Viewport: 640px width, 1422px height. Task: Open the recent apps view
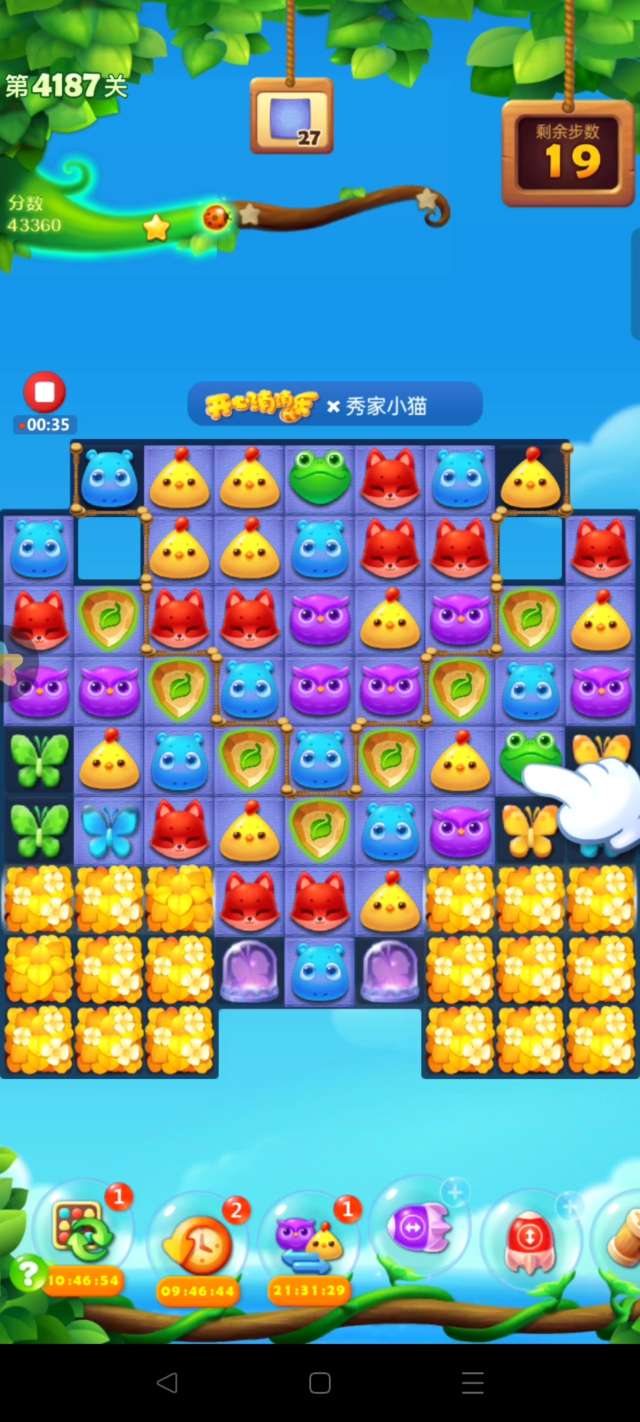(x=473, y=1383)
